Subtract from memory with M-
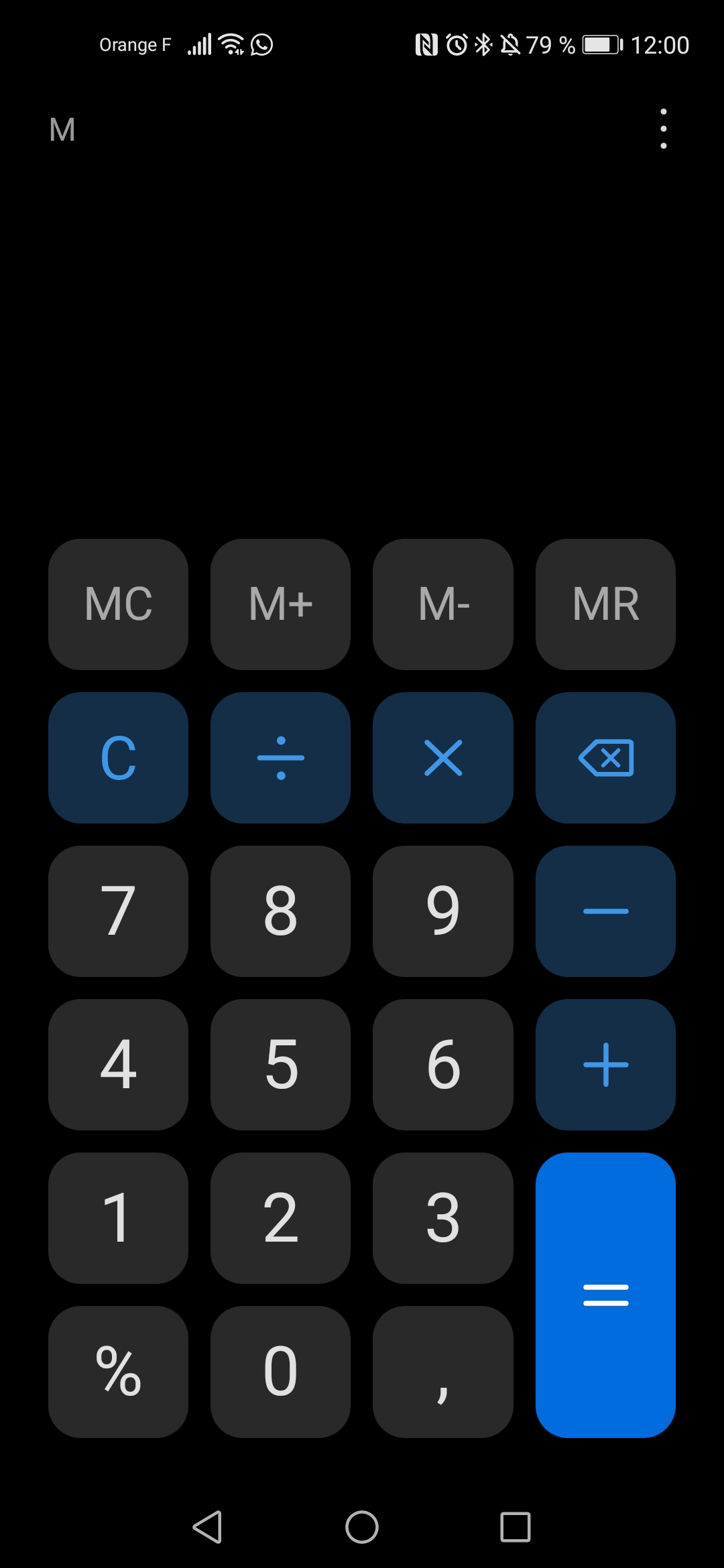Viewport: 724px width, 1568px height. pos(442,604)
